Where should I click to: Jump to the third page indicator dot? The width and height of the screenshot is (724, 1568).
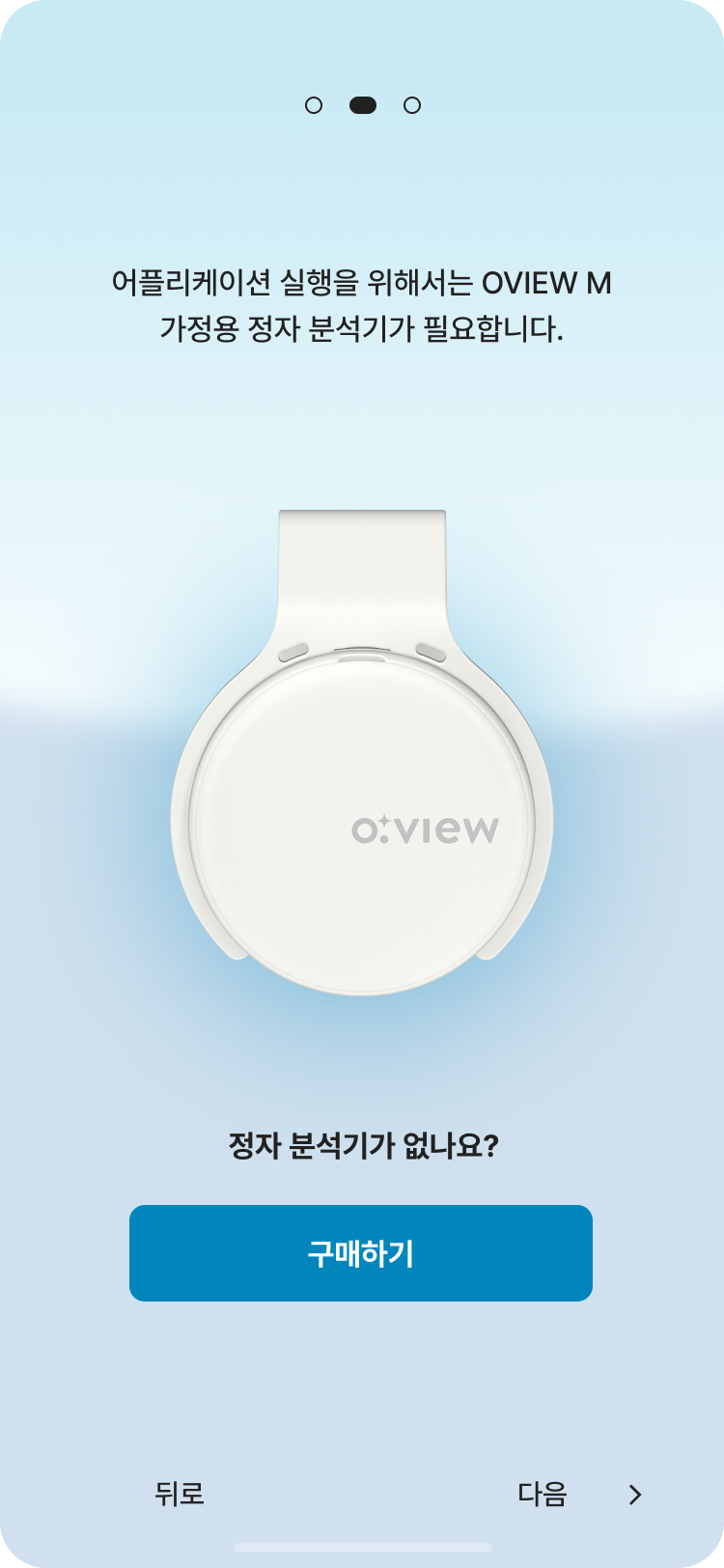(x=412, y=105)
